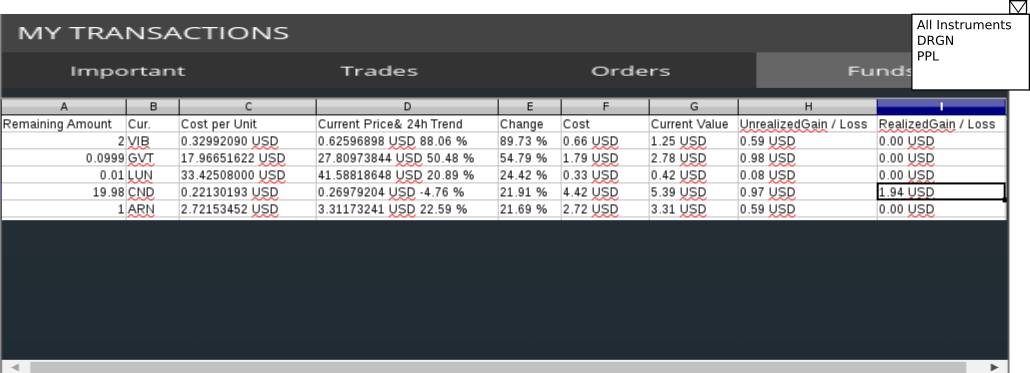
Task: Switch to the Important tab
Action: point(127,70)
